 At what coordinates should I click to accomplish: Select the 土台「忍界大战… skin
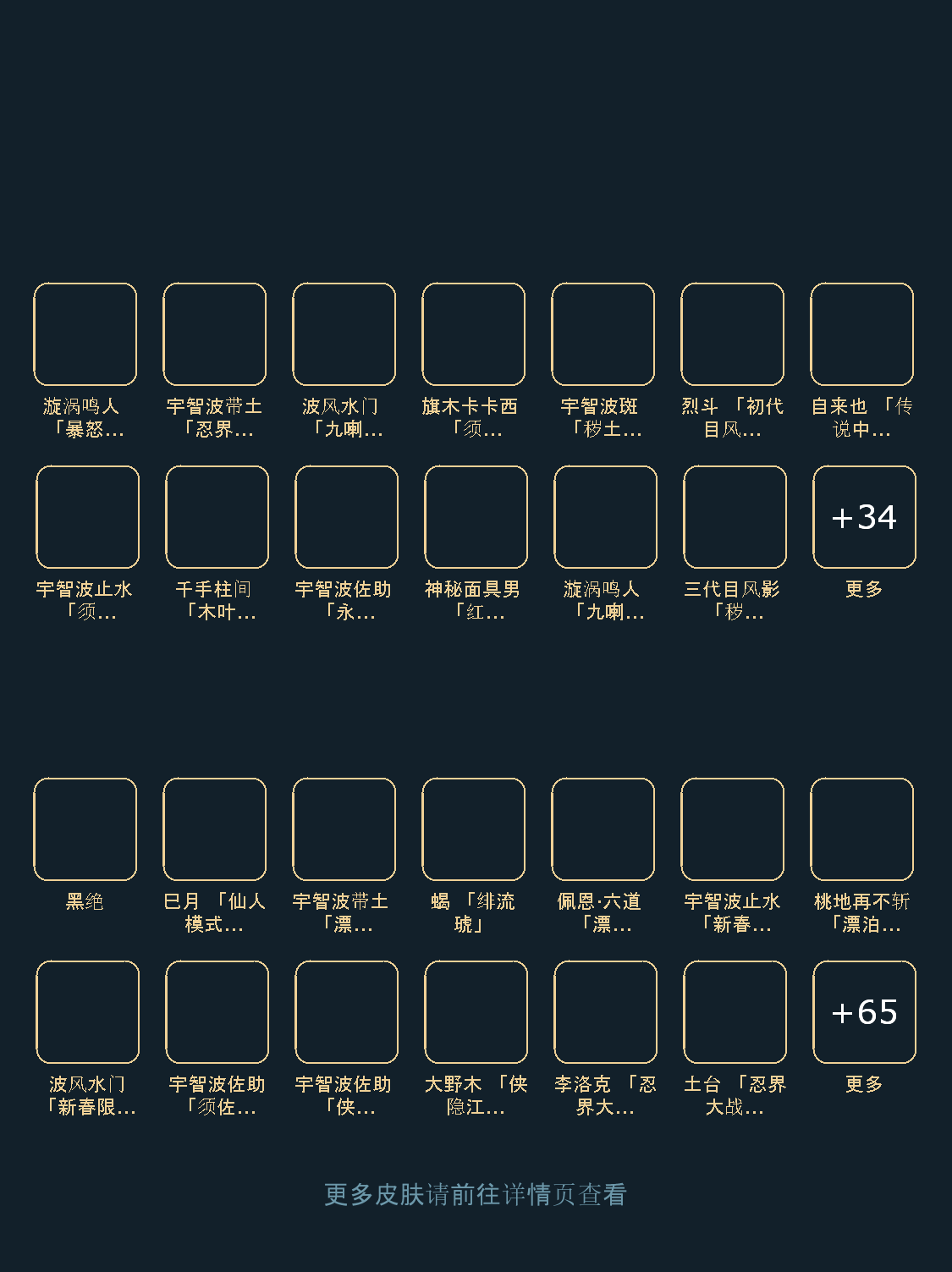point(735,1012)
